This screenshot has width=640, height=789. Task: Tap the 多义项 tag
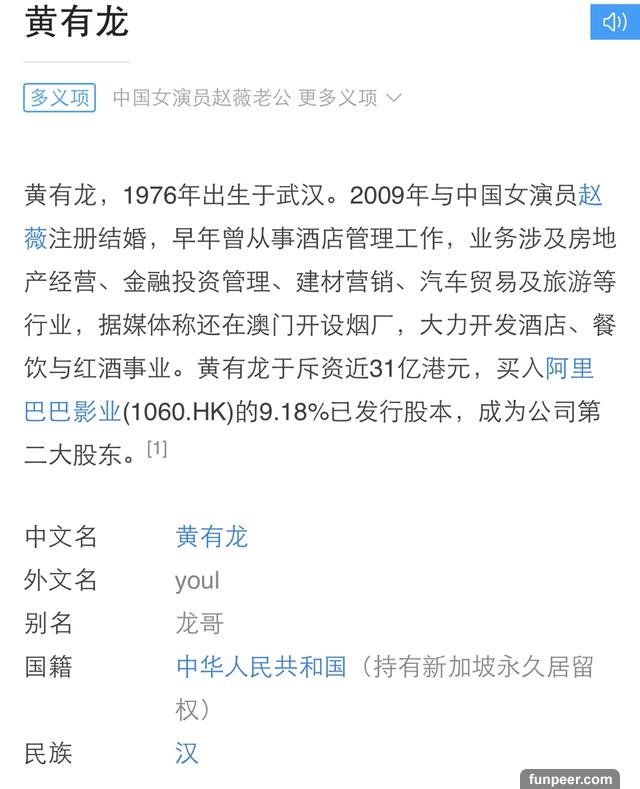tap(59, 97)
